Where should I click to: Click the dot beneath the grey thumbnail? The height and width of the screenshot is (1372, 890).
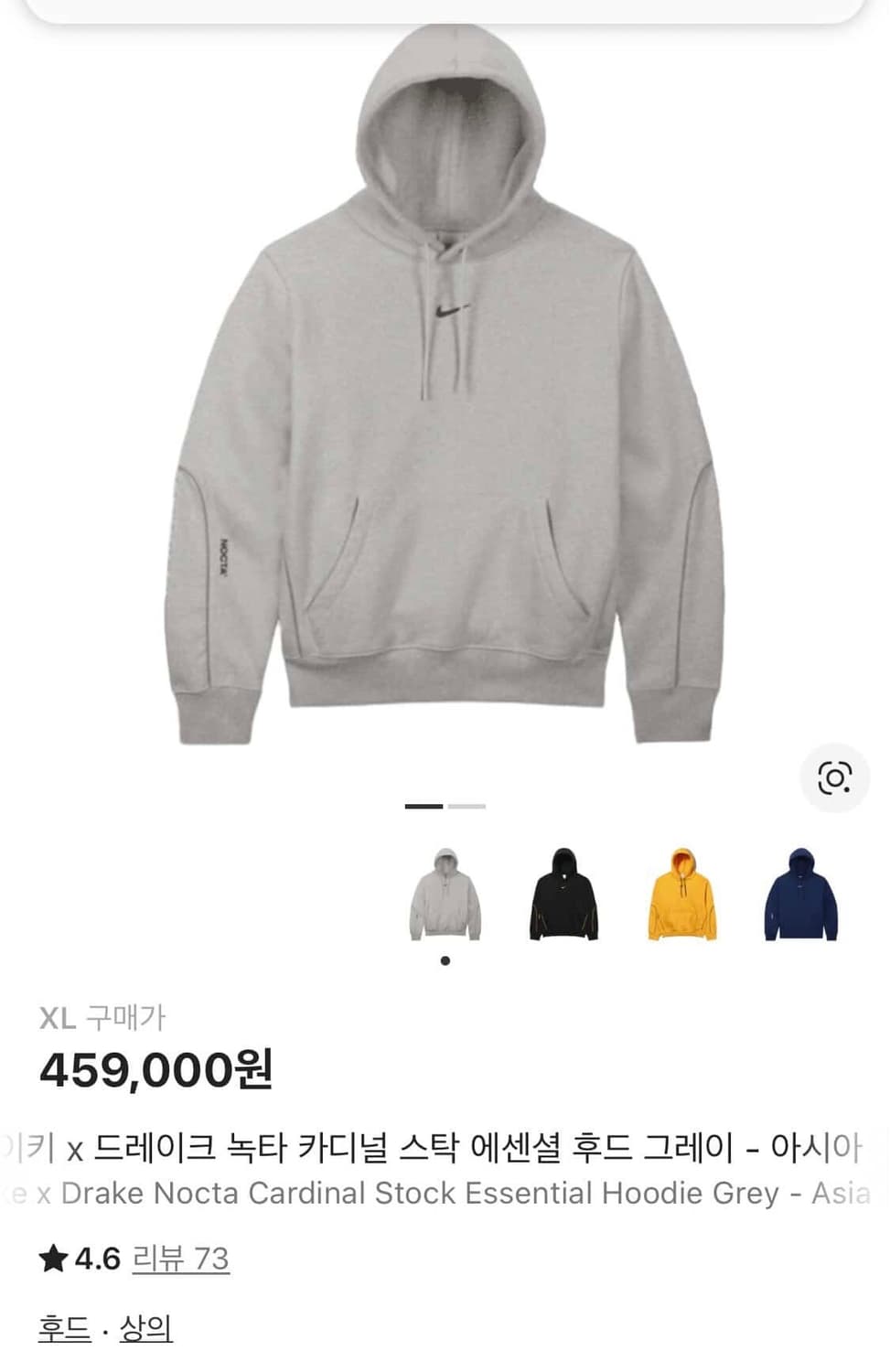tap(445, 959)
